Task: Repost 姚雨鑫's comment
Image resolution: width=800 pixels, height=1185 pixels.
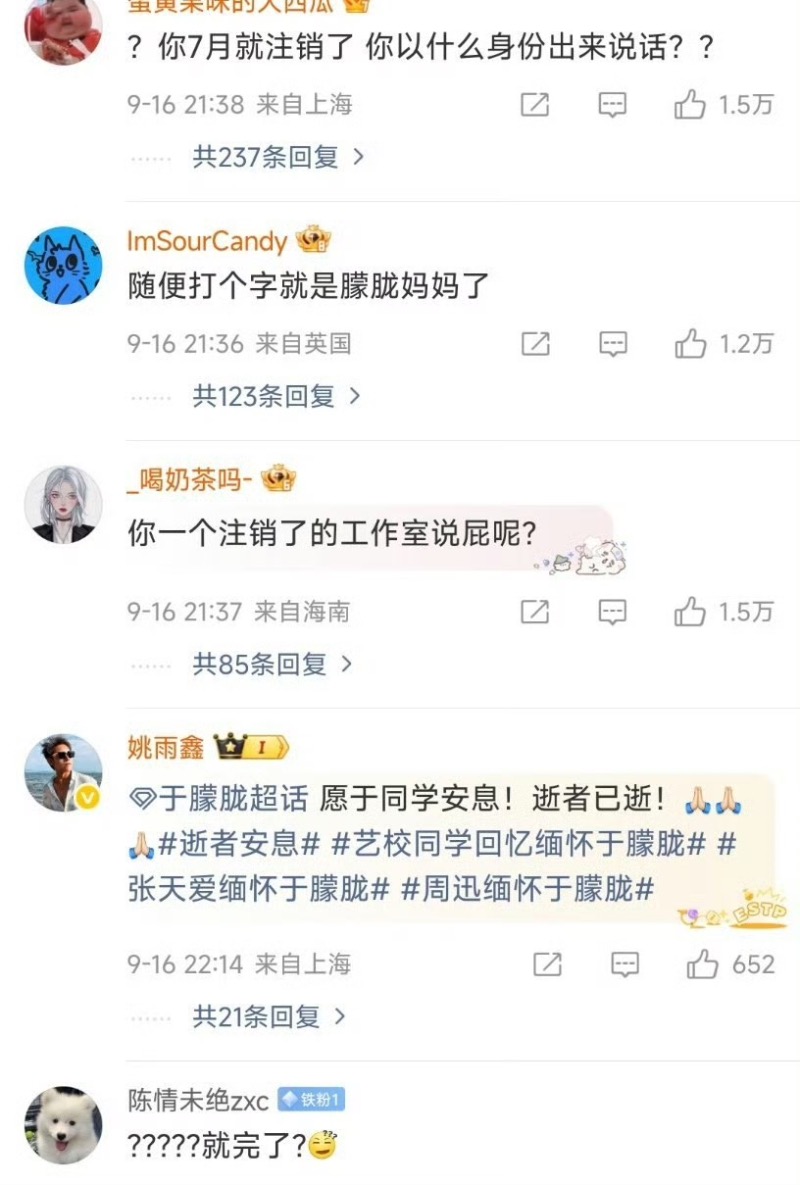Action: (547, 964)
